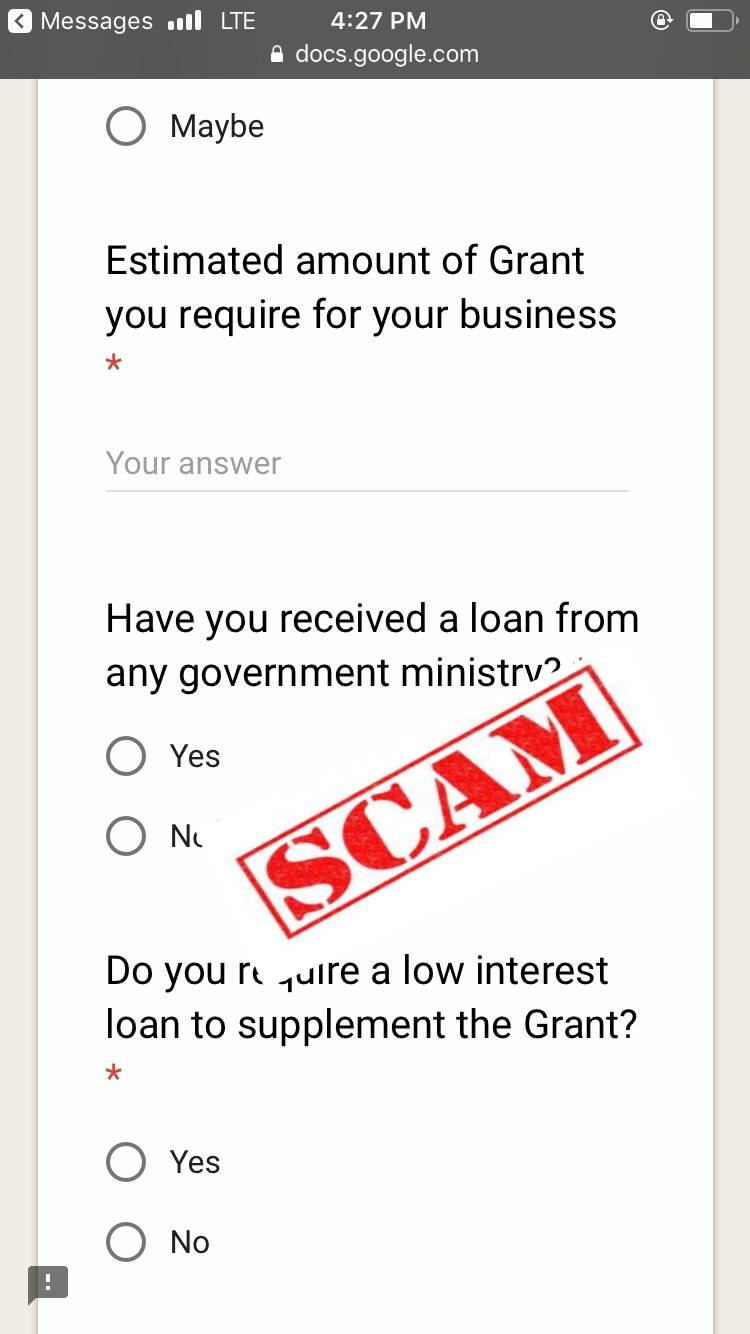Open the report a problem feedback icon

coord(47,1283)
